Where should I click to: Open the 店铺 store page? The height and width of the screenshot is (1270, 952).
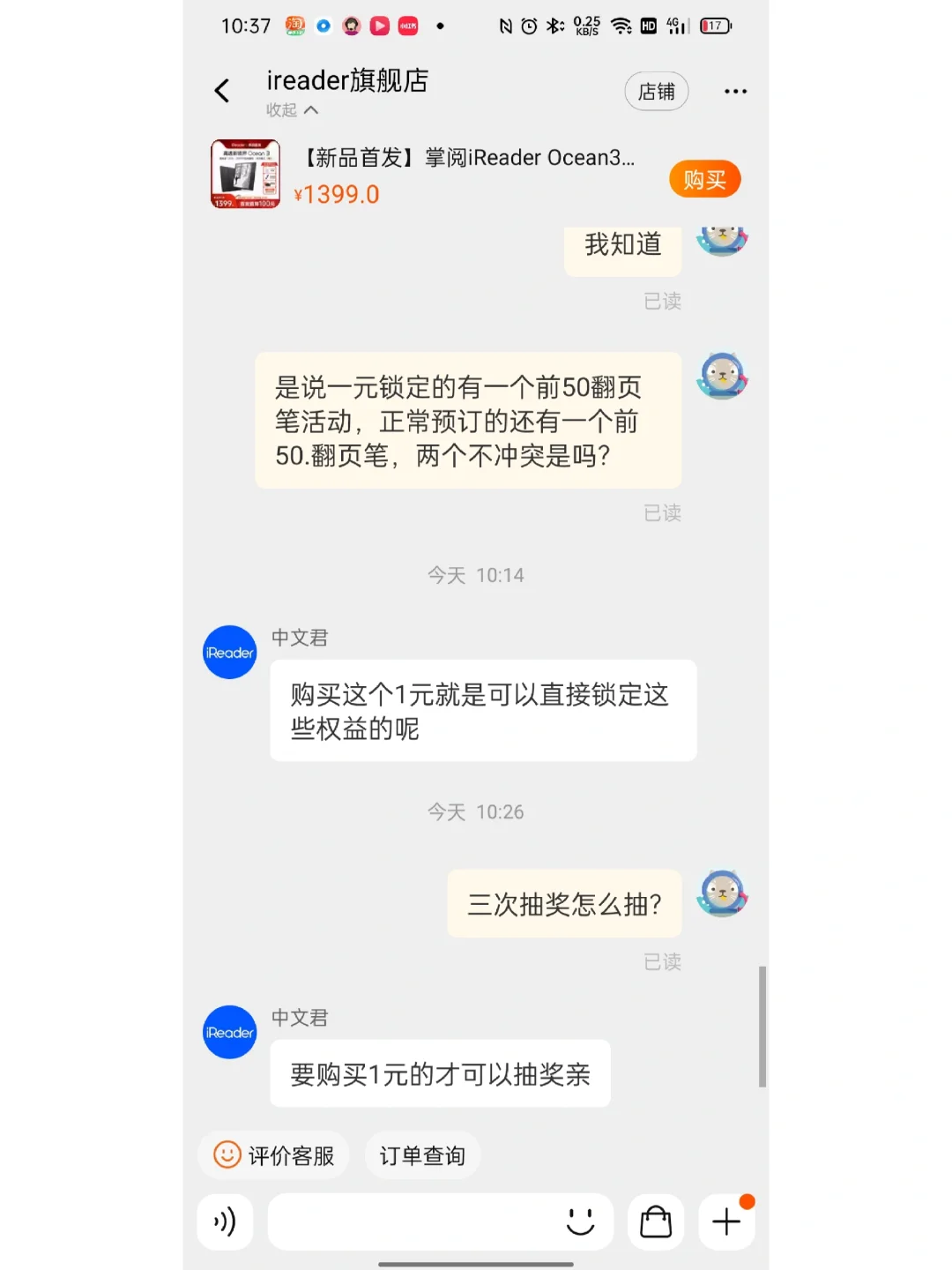656,92
